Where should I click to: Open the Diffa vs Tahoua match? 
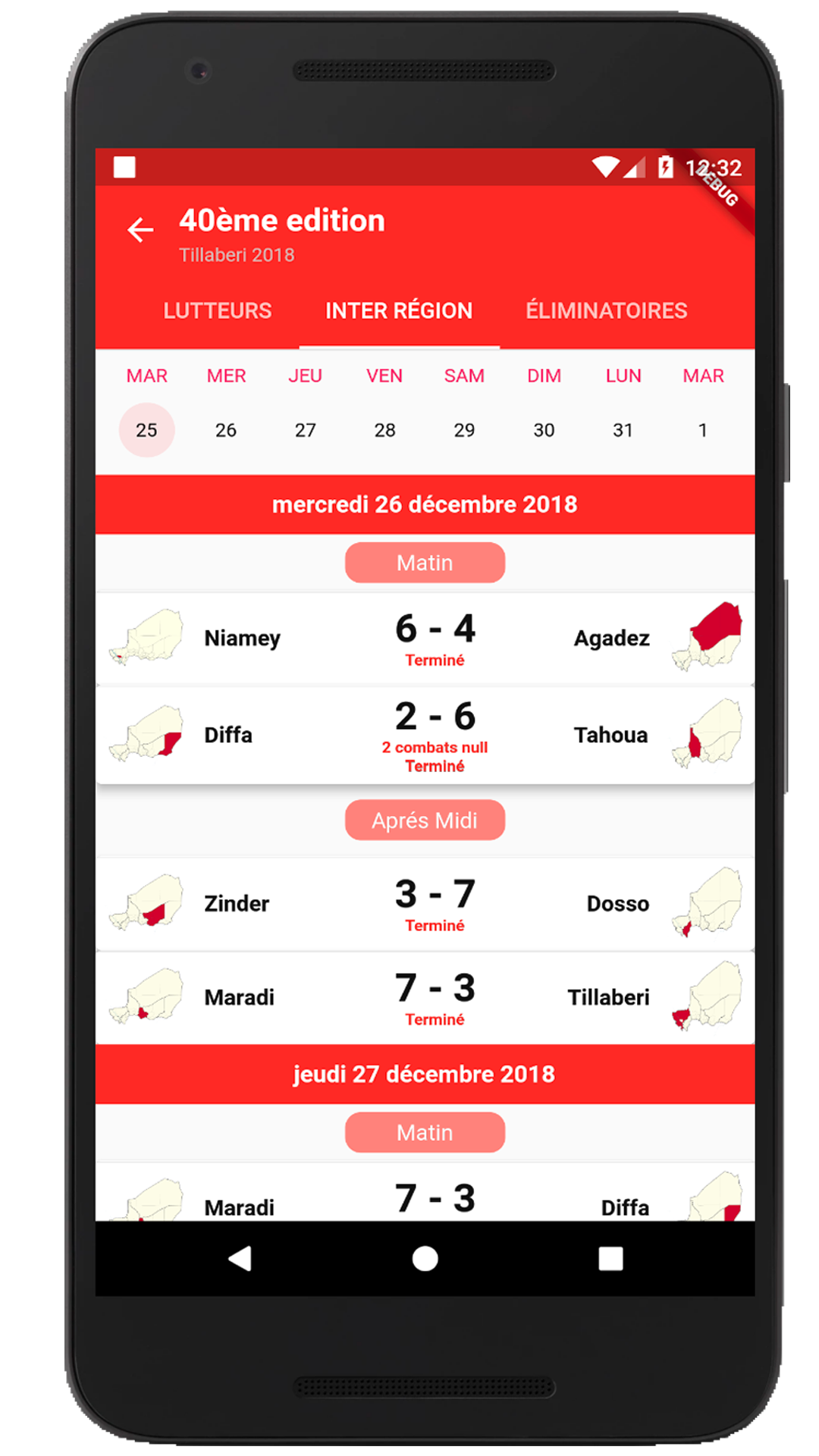click(x=425, y=735)
